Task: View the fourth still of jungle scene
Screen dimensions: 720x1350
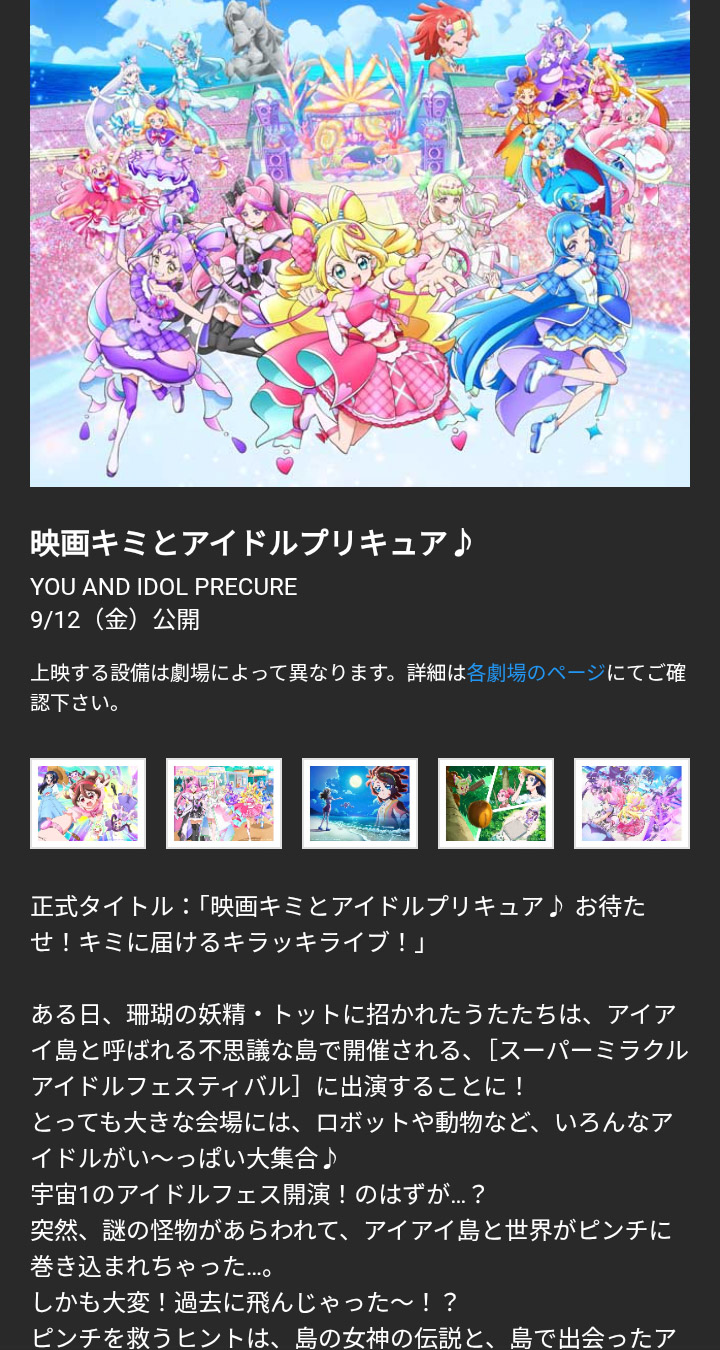Action: tap(496, 803)
